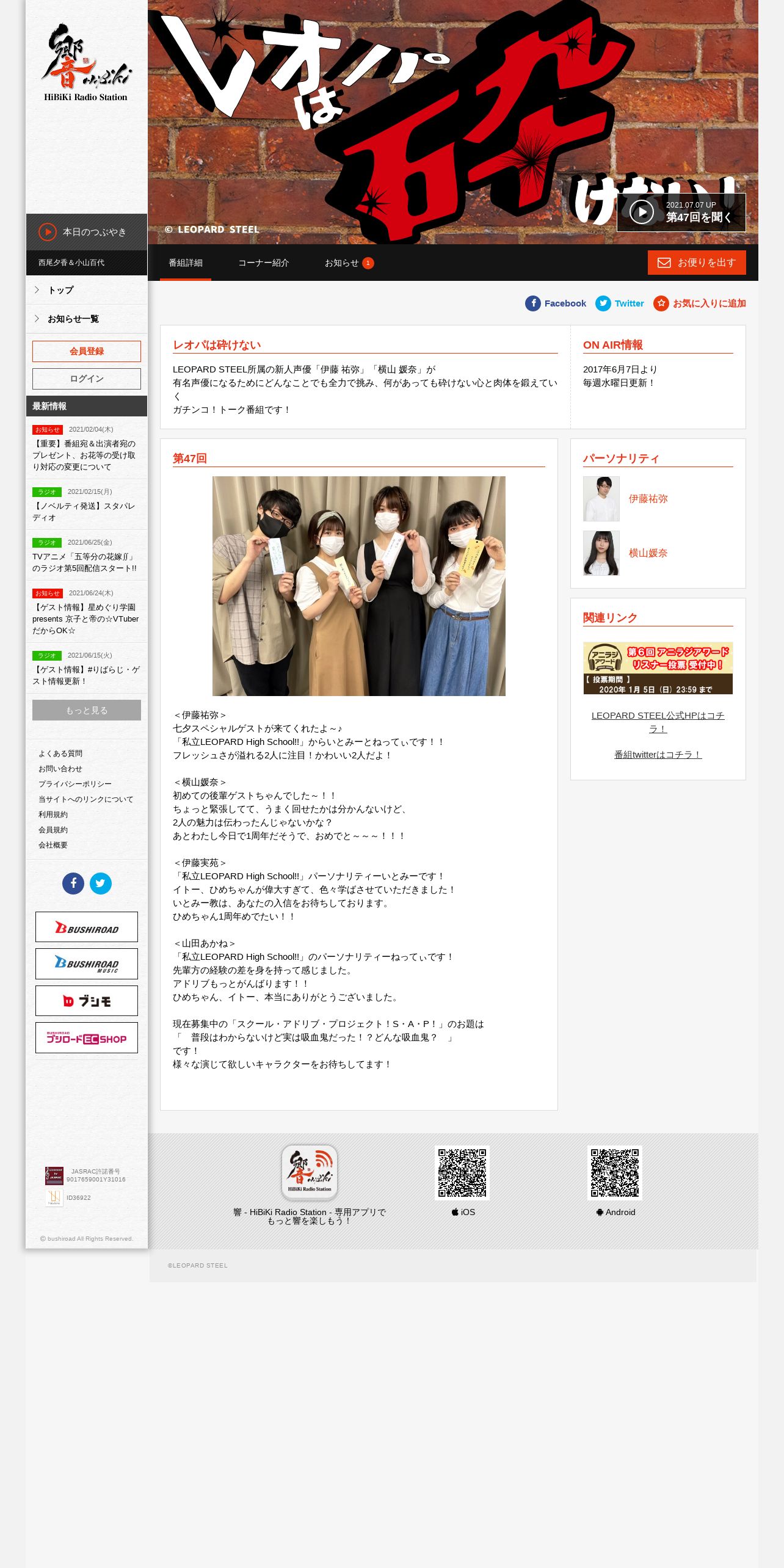Tap もっと見る under 最新情報

coord(87,710)
